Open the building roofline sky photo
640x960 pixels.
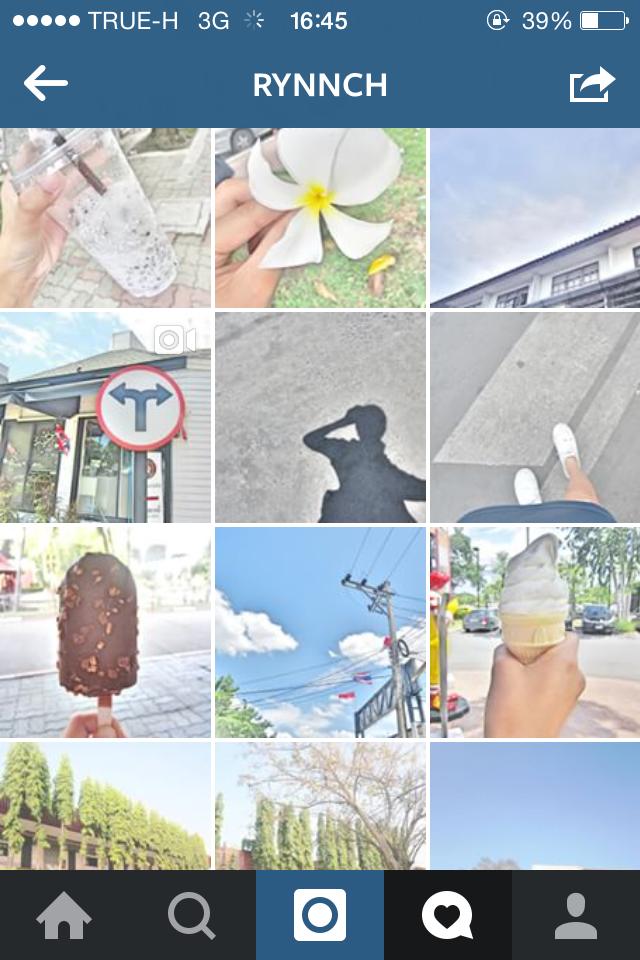pyautogui.click(x=535, y=217)
